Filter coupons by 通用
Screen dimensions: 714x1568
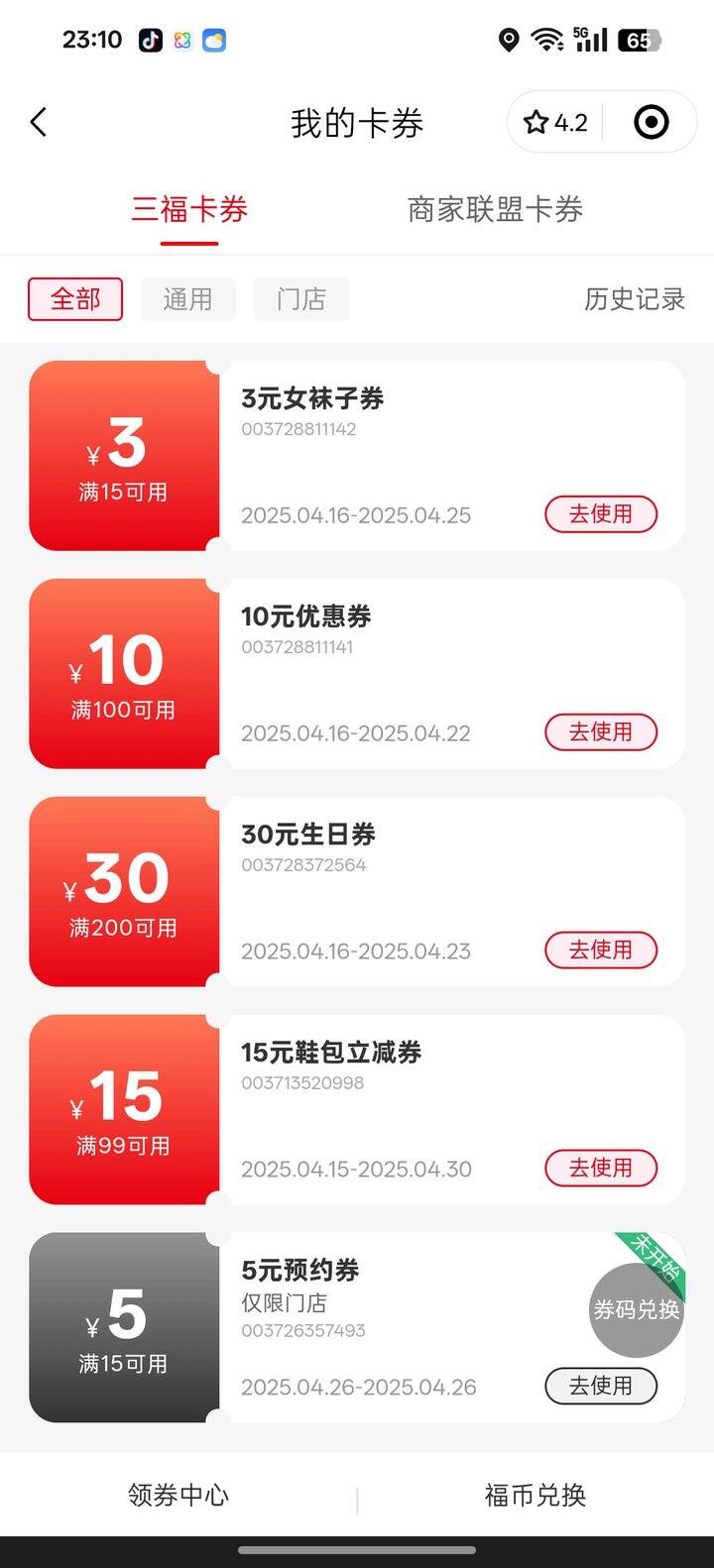(x=188, y=299)
